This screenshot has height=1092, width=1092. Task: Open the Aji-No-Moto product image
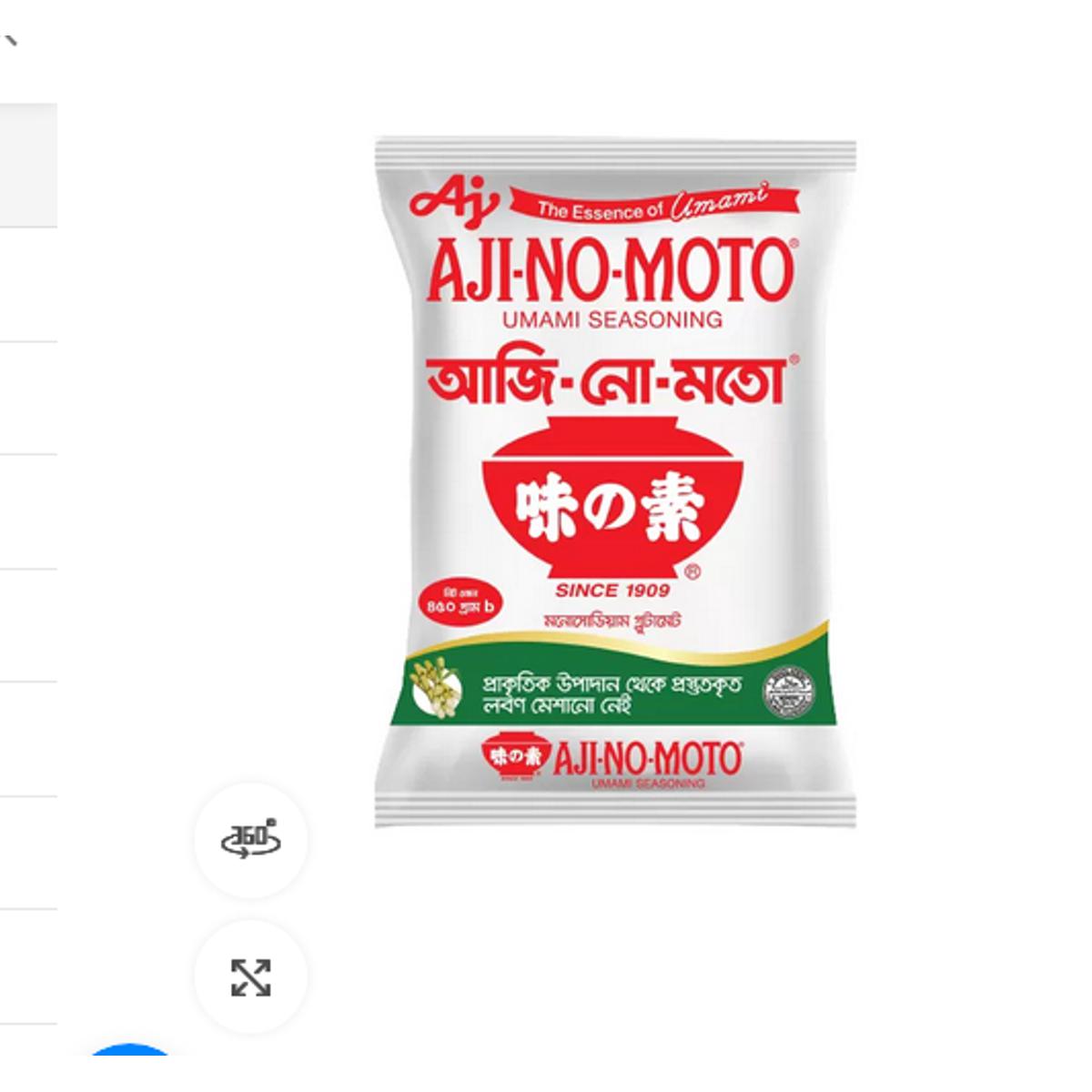pos(615,482)
